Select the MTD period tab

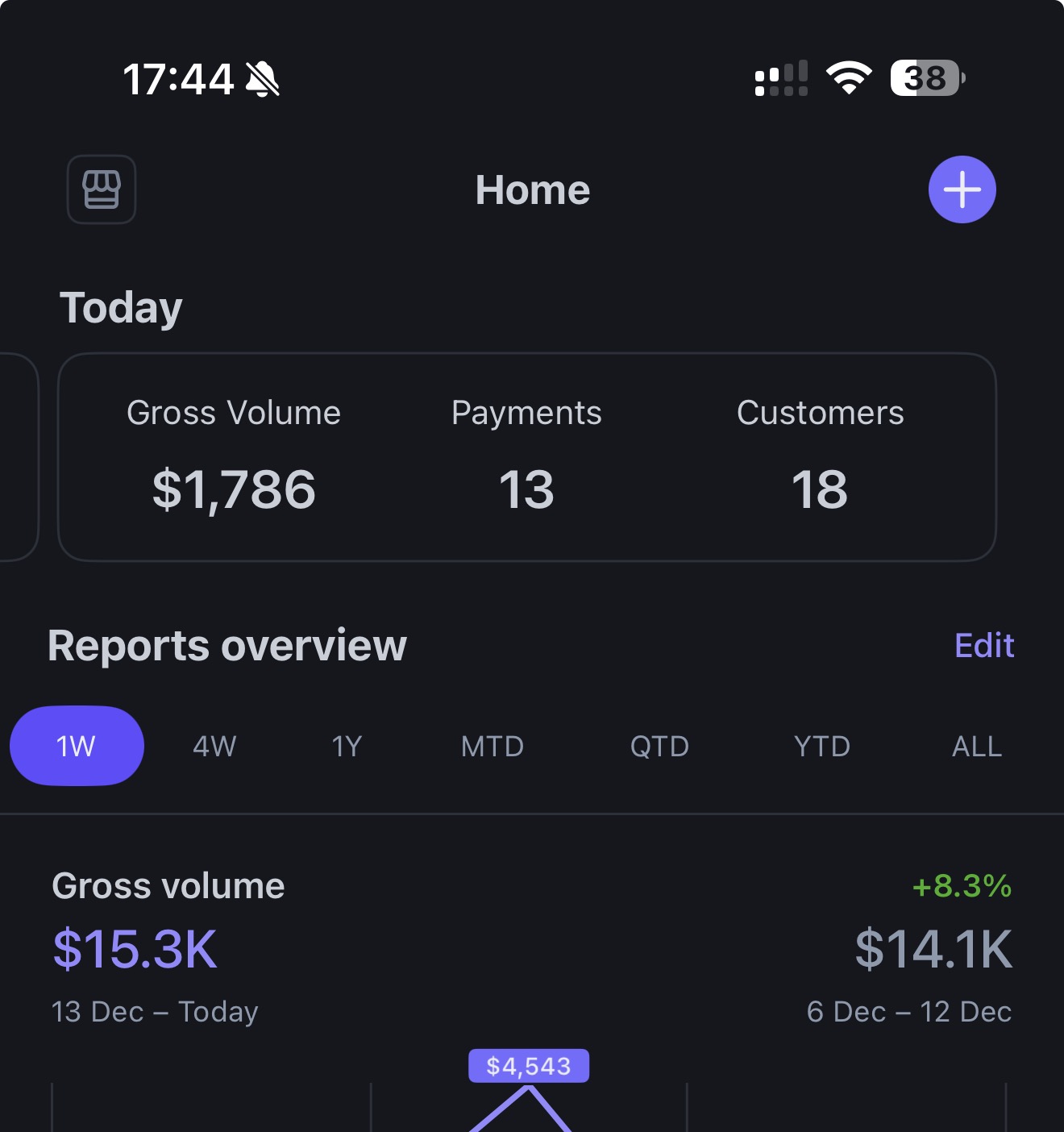(492, 746)
